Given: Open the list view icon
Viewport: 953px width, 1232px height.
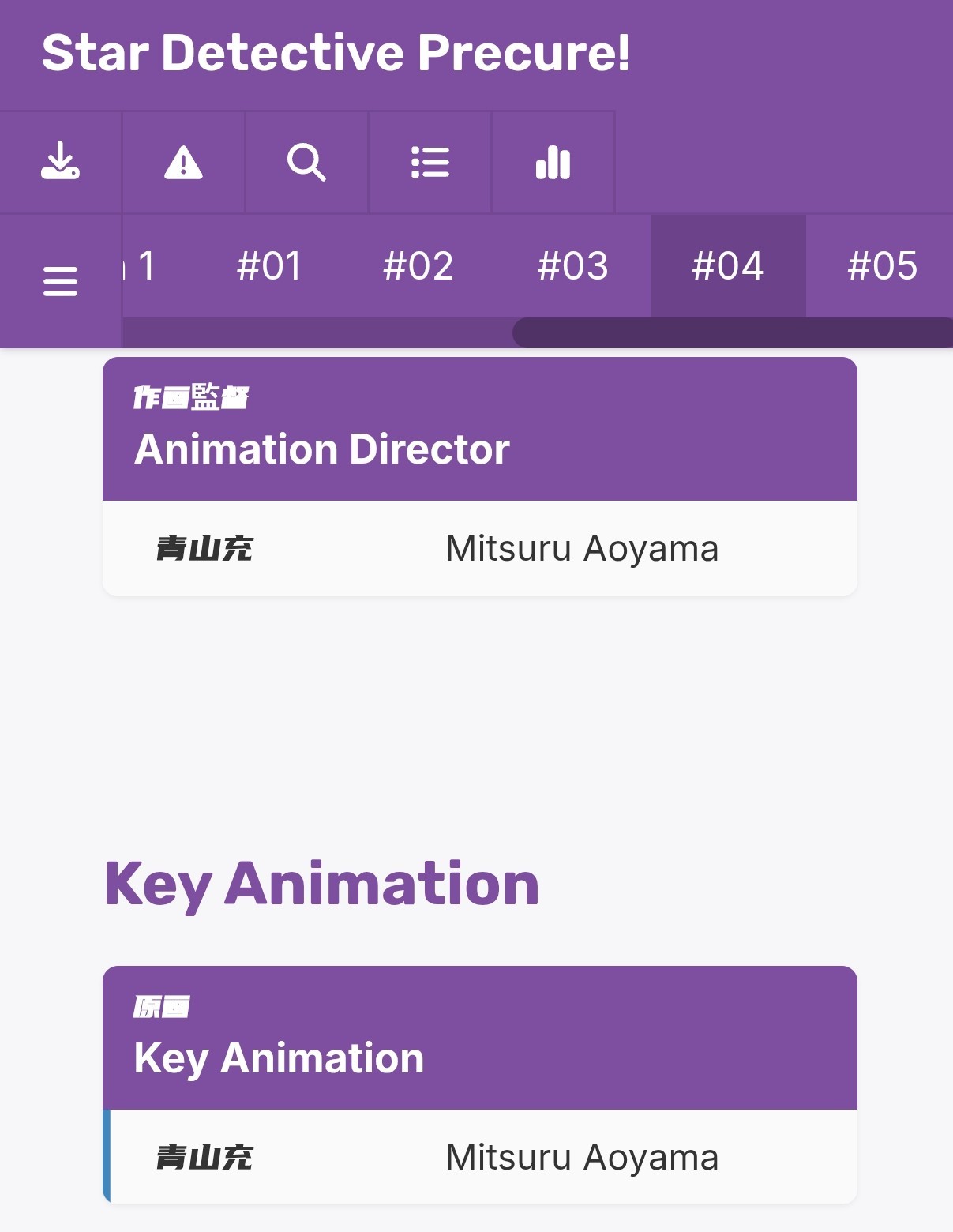Looking at the screenshot, I should click(430, 162).
